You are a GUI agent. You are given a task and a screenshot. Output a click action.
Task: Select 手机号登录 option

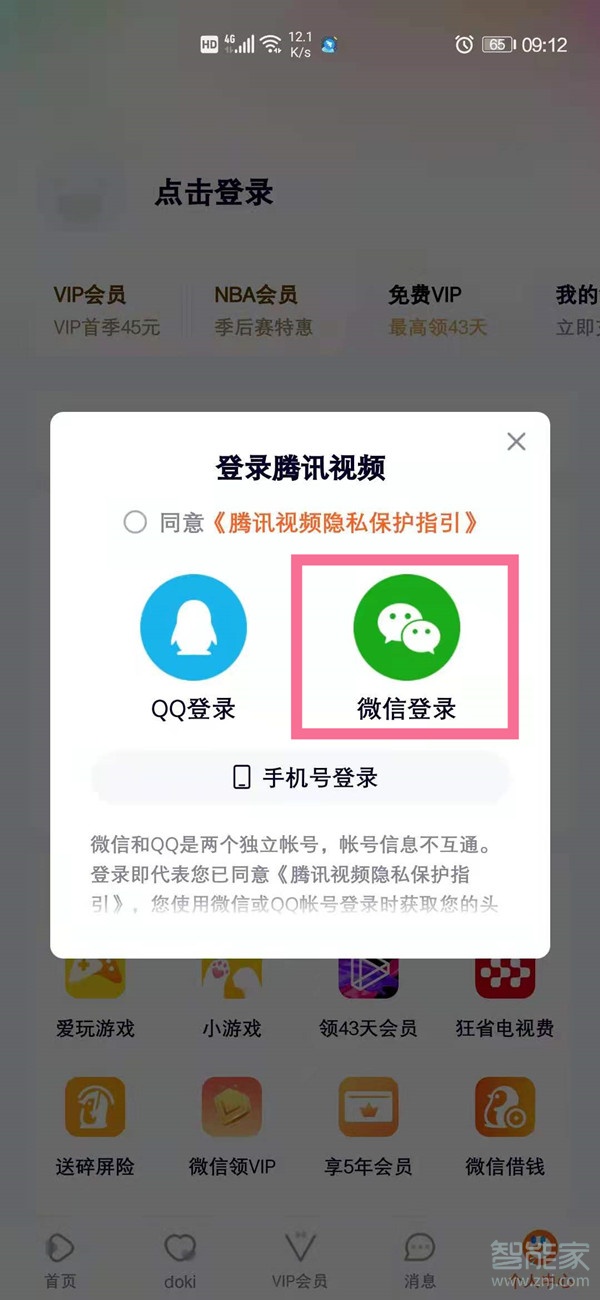click(x=301, y=777)
